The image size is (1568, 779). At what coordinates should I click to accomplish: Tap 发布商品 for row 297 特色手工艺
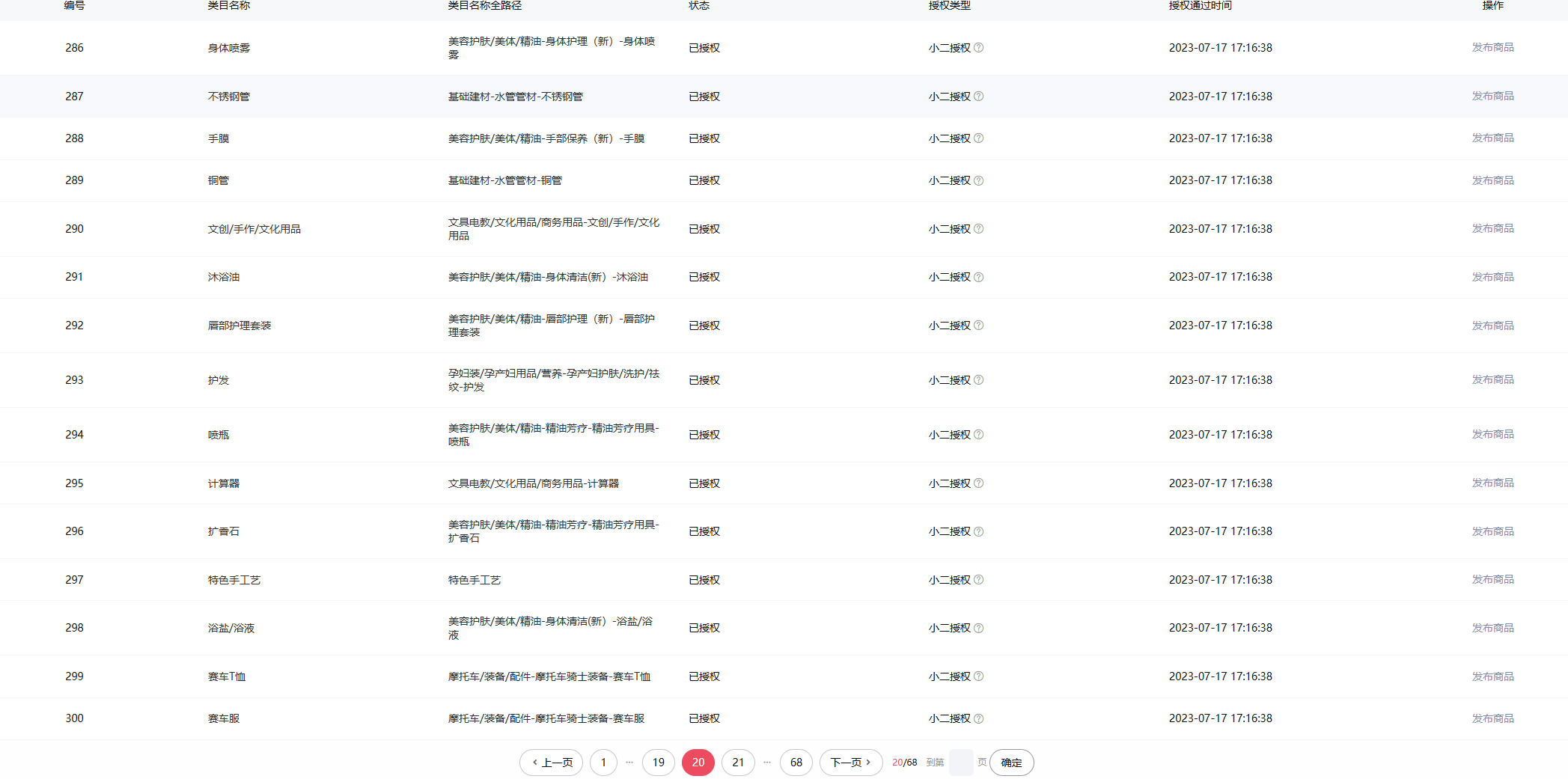(x=1492, y=579)
